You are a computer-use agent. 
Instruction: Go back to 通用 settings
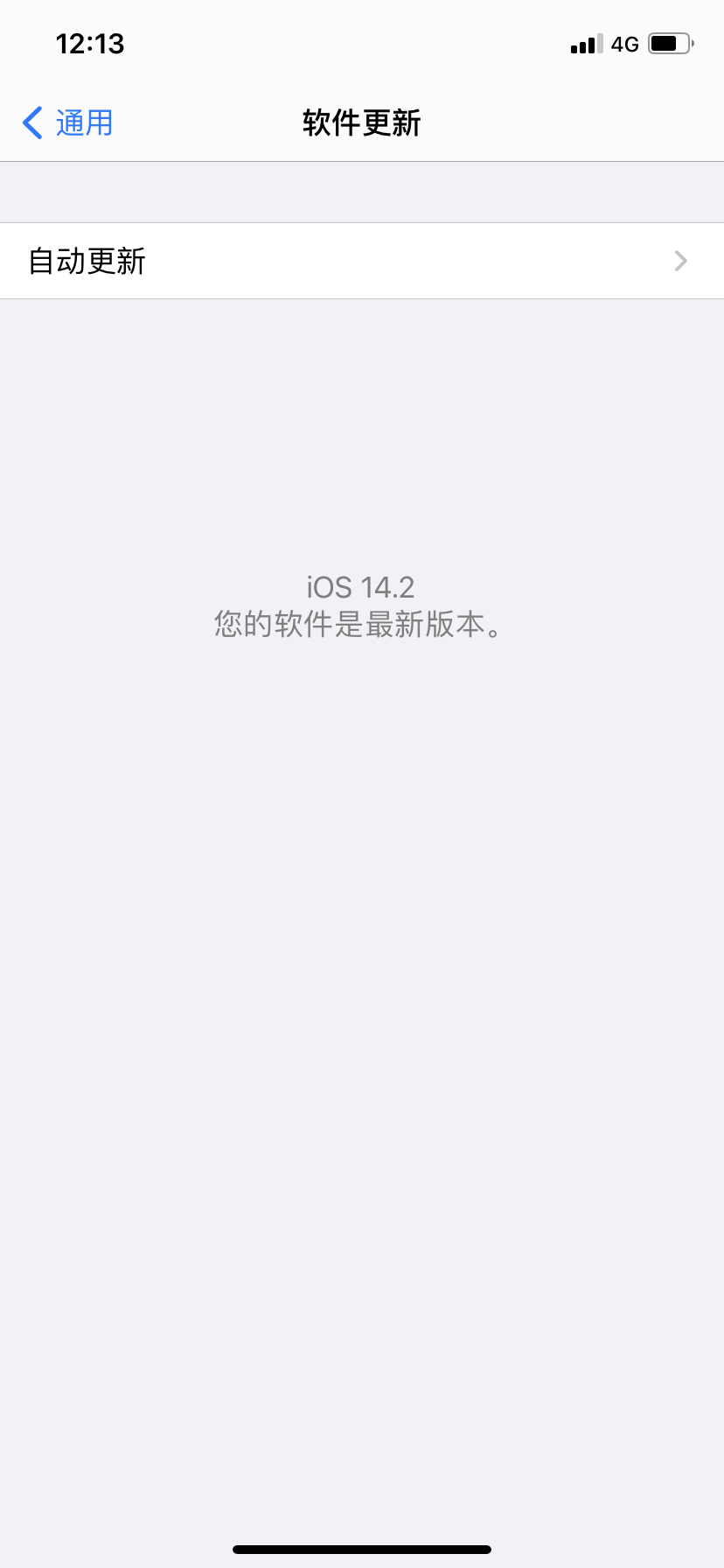(68, 122)
